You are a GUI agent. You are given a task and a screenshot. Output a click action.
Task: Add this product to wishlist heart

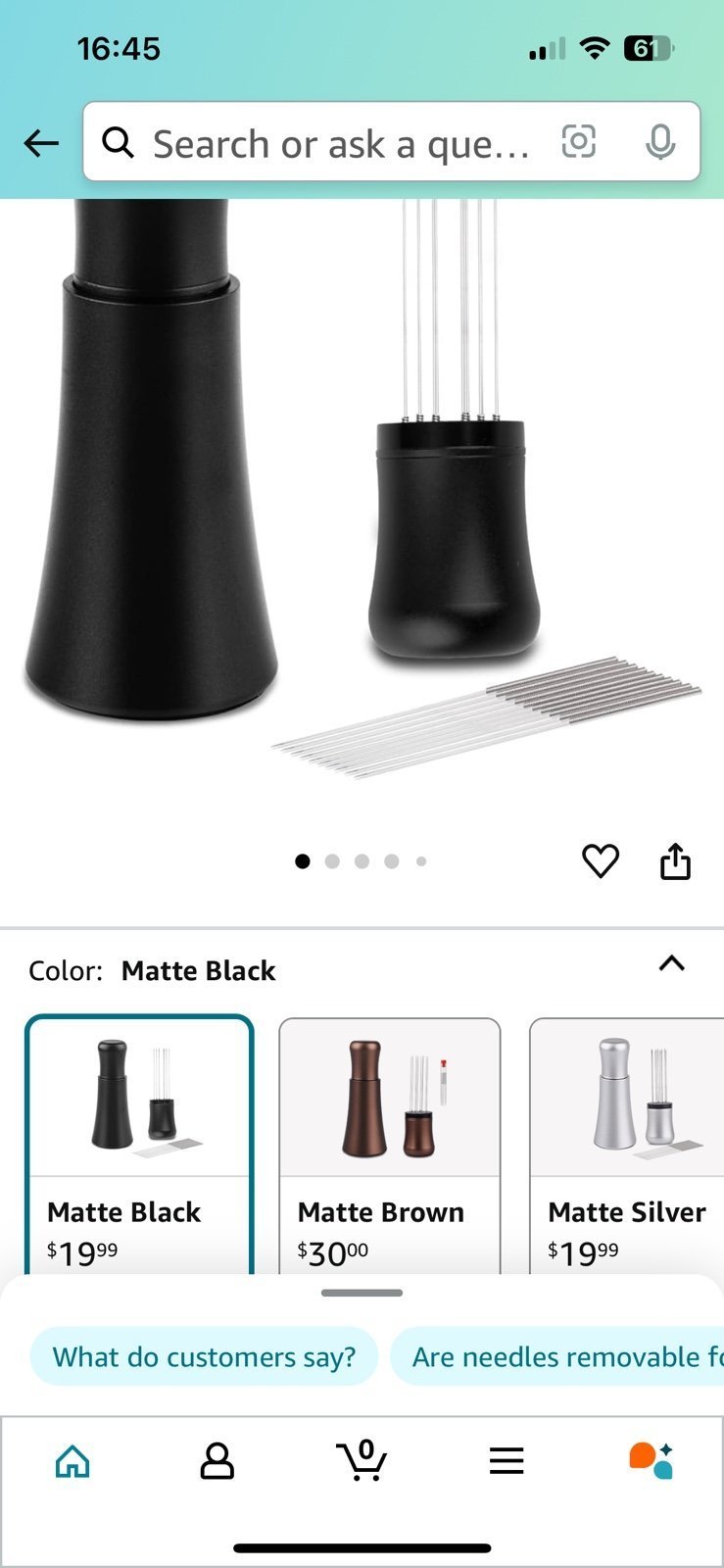601,861
